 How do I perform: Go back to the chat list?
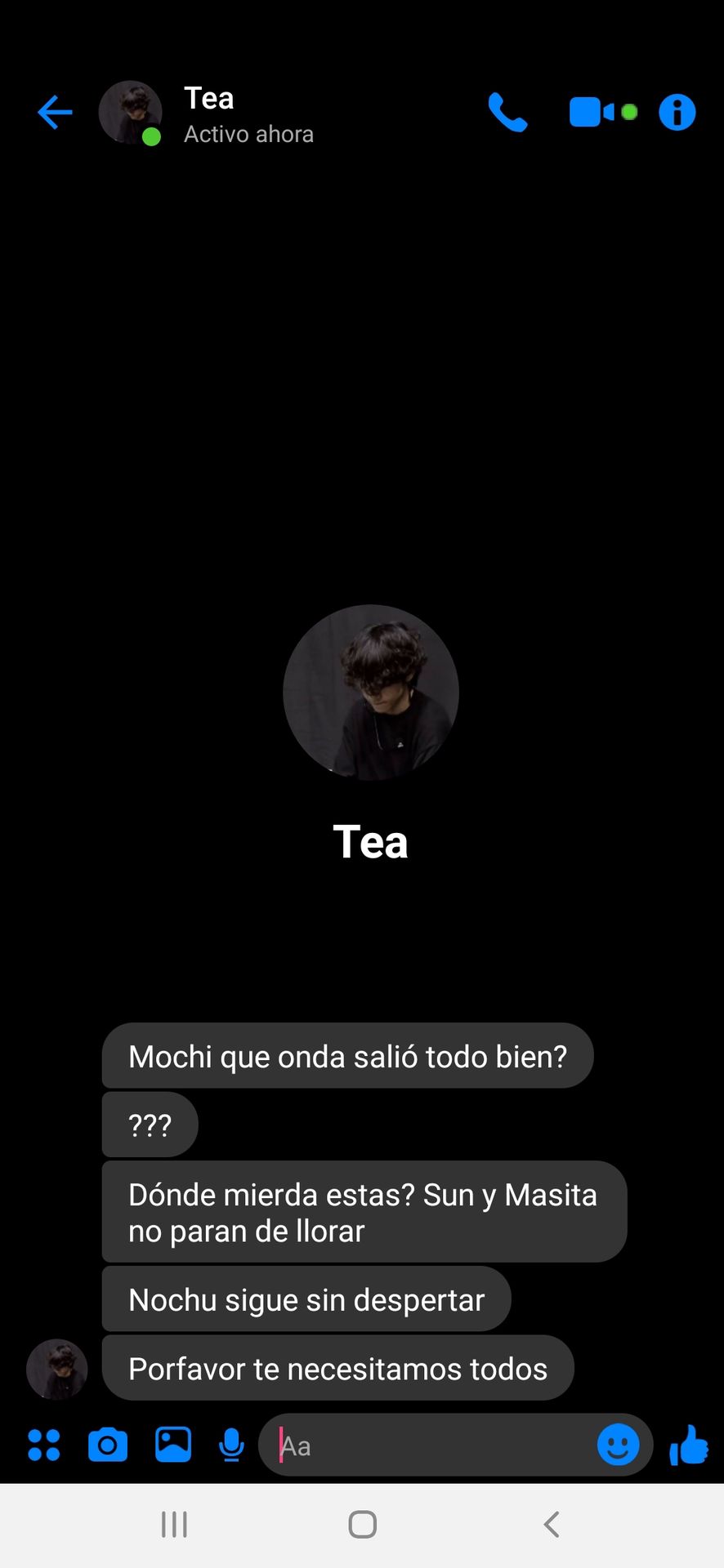(55, 113)
